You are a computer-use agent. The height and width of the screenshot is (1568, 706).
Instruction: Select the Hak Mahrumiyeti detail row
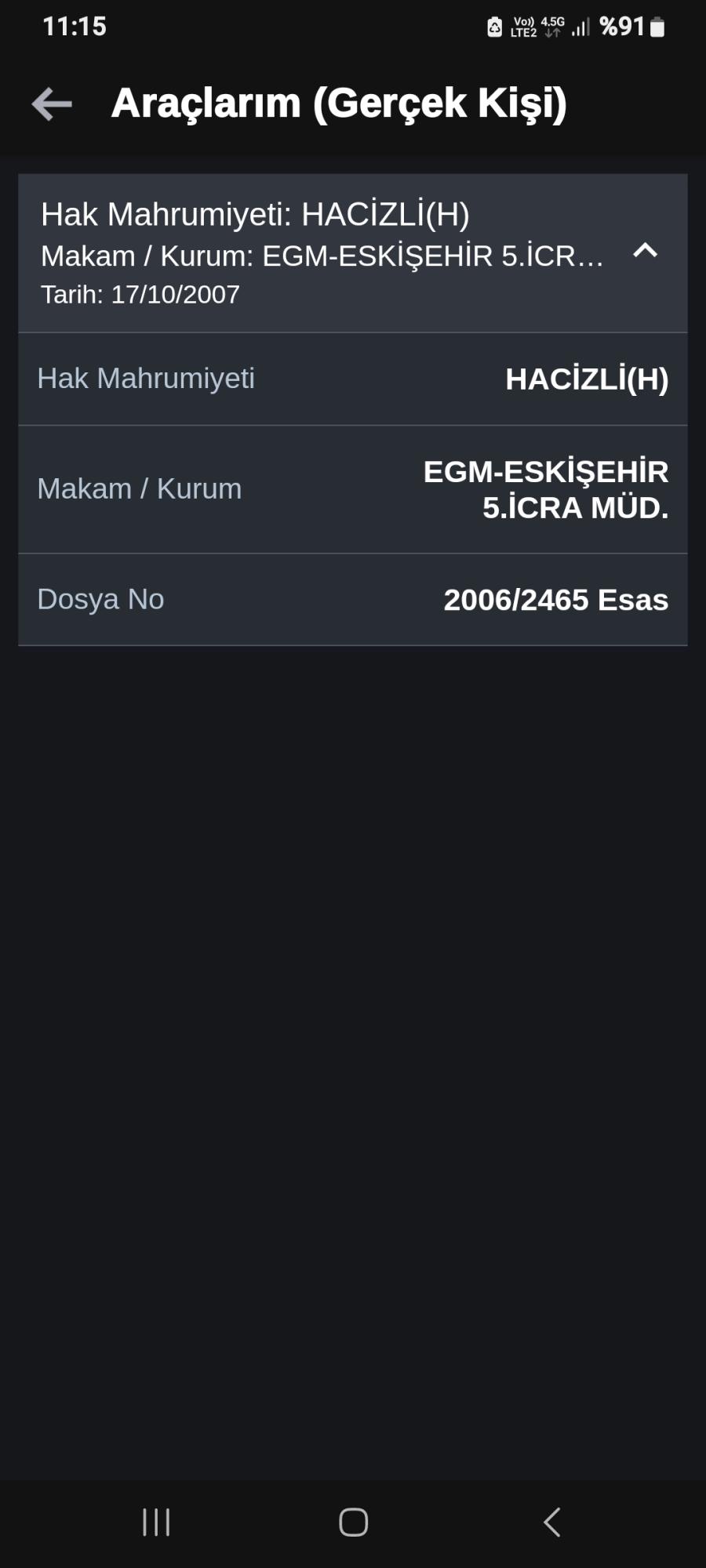[x=353, y=379]
